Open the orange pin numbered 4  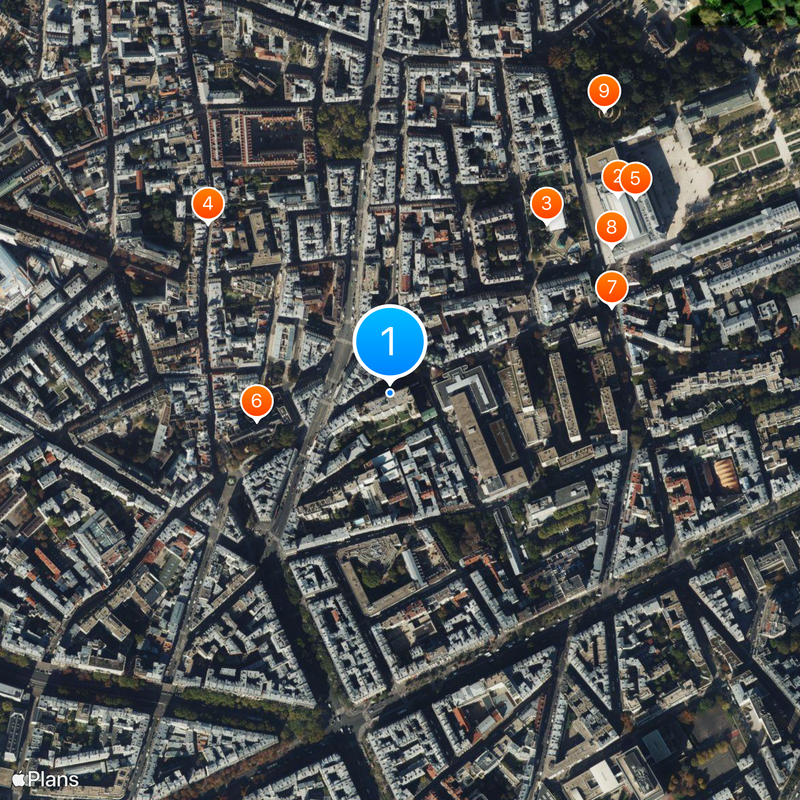tap(208, 205)
